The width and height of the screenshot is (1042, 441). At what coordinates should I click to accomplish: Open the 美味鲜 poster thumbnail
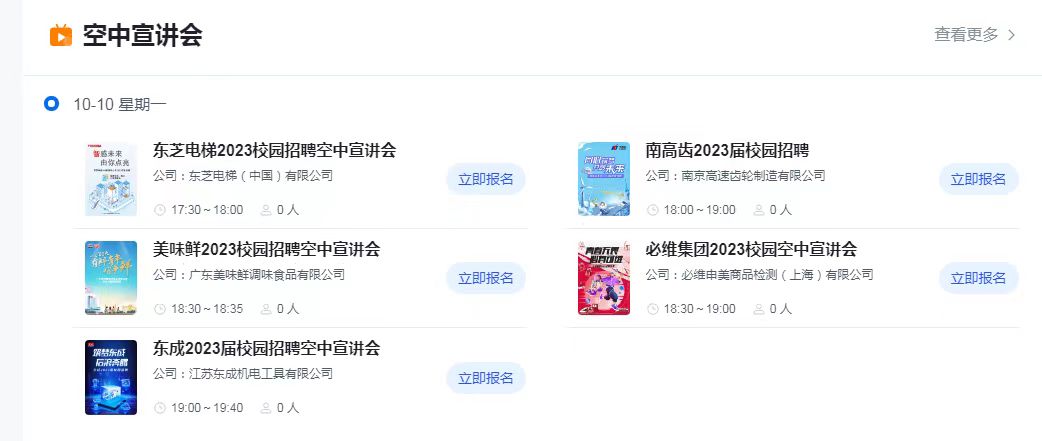111,278
